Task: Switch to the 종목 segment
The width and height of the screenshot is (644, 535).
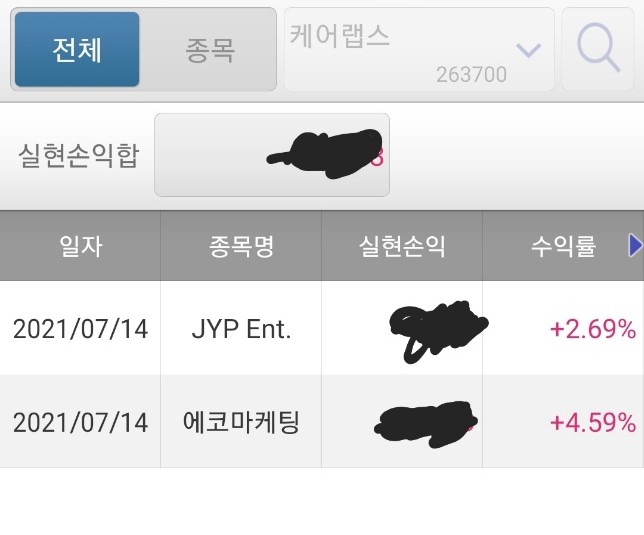Action: (209, 50)
